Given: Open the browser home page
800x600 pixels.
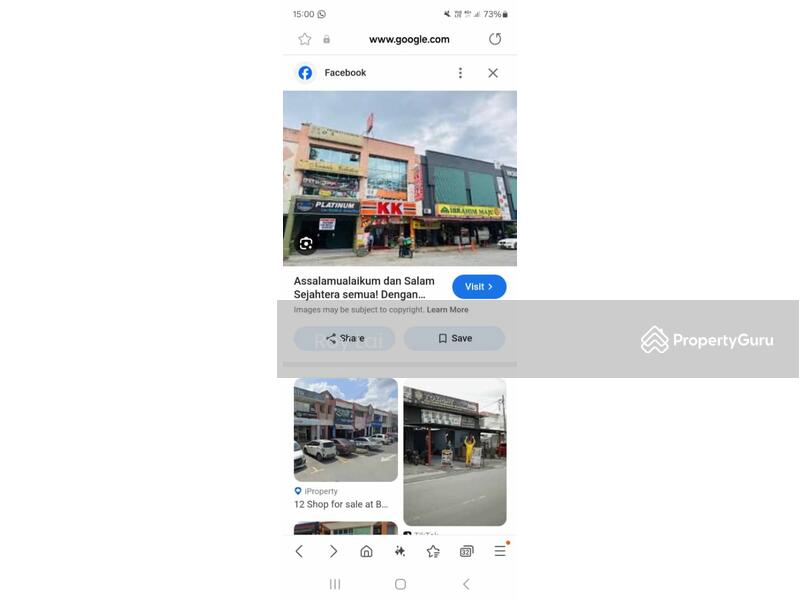Looking at the screenshot, I should tap(366, 552).
